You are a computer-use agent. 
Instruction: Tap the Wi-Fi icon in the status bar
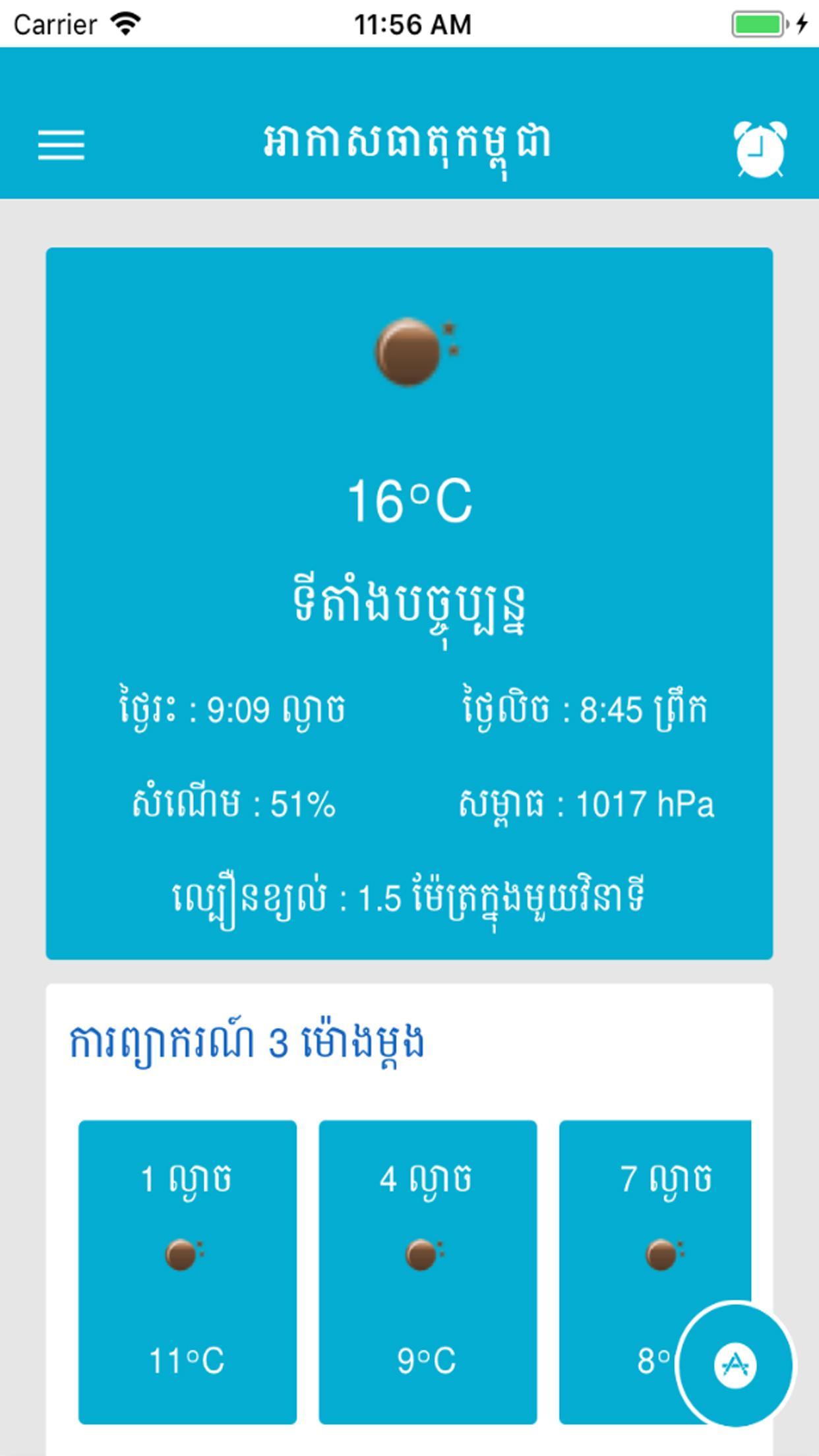tap(125, 22)
